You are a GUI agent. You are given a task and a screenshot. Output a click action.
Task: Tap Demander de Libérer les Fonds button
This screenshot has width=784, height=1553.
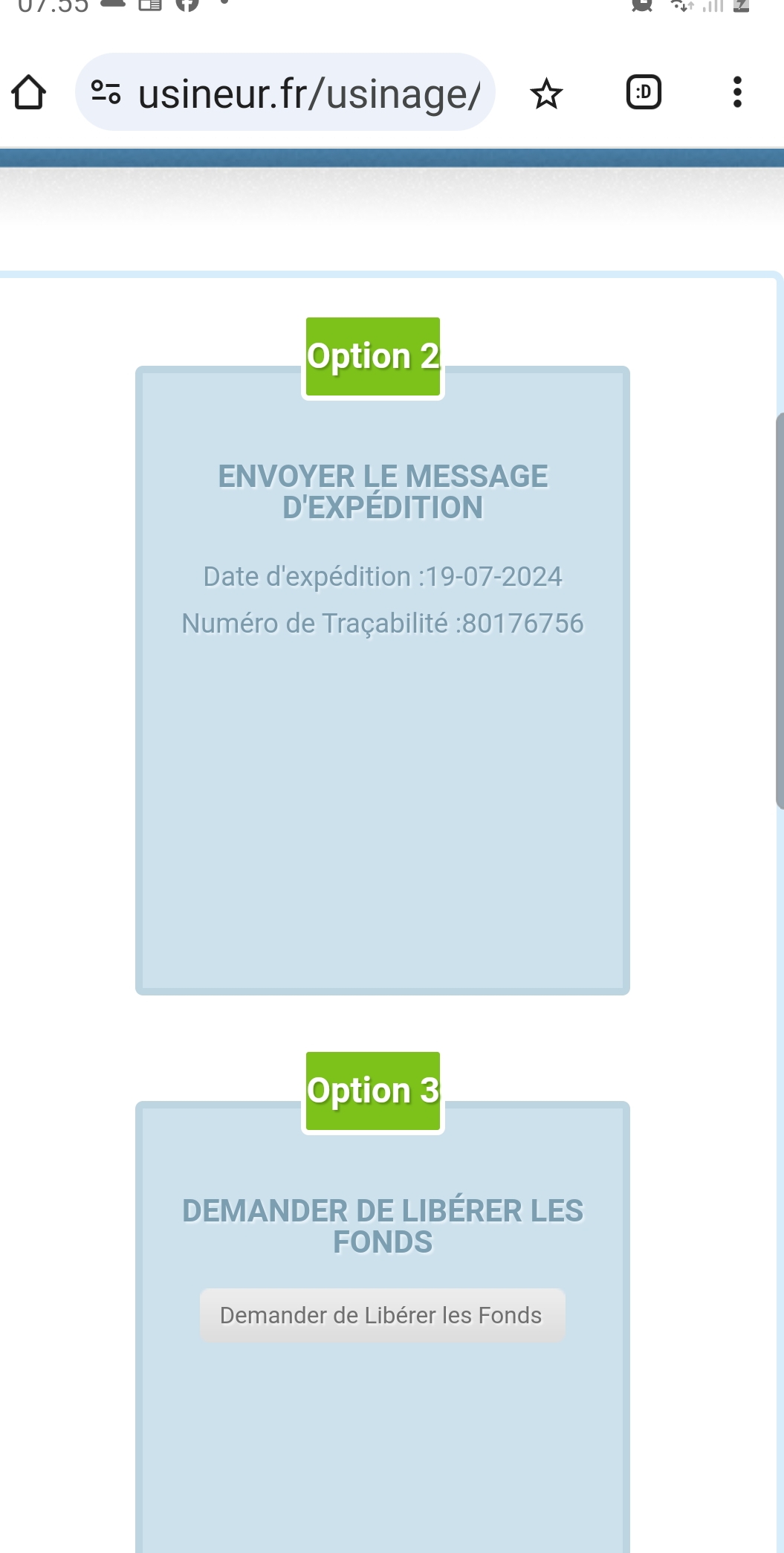point(382,1315)
